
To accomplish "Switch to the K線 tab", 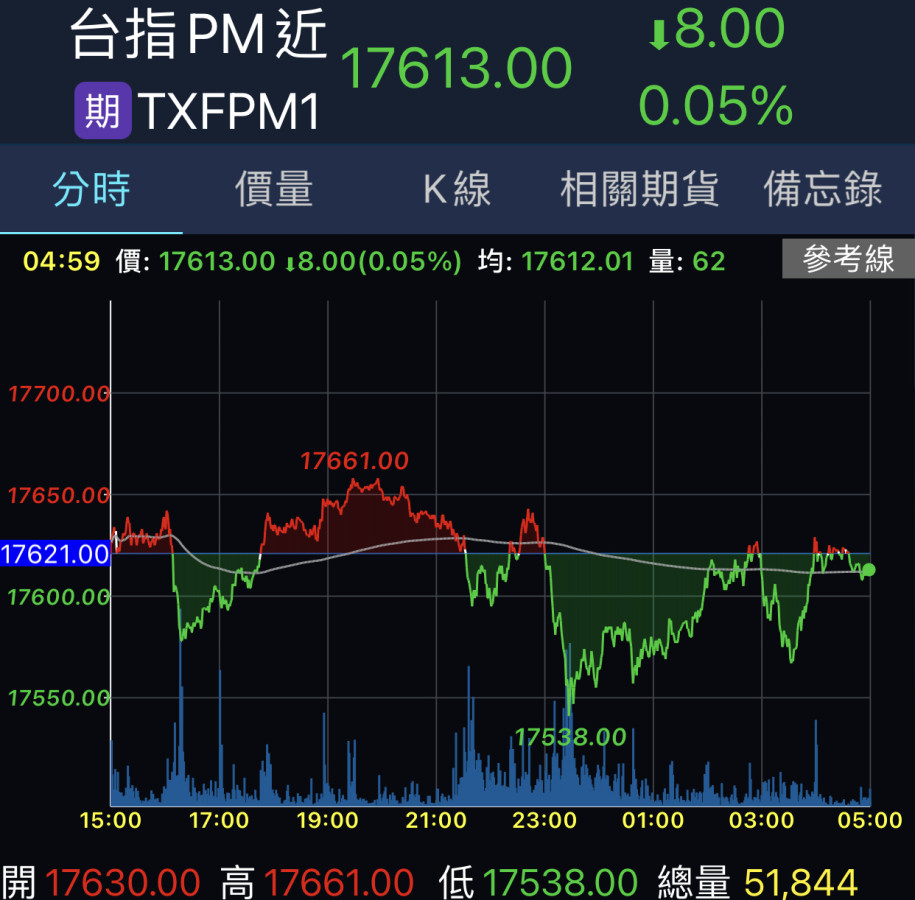I will coord(457,189).
